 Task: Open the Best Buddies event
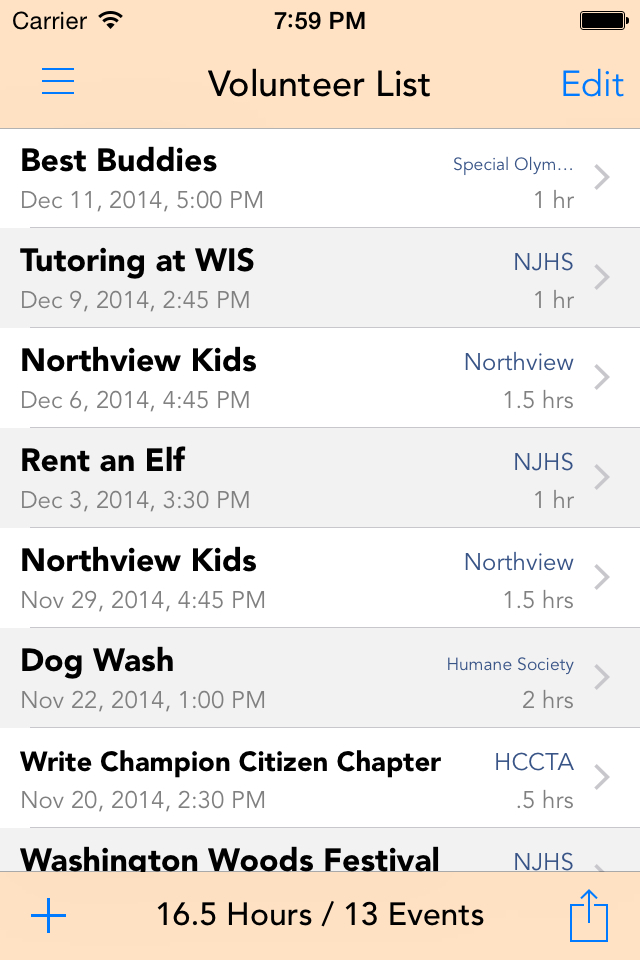(300, 178)
